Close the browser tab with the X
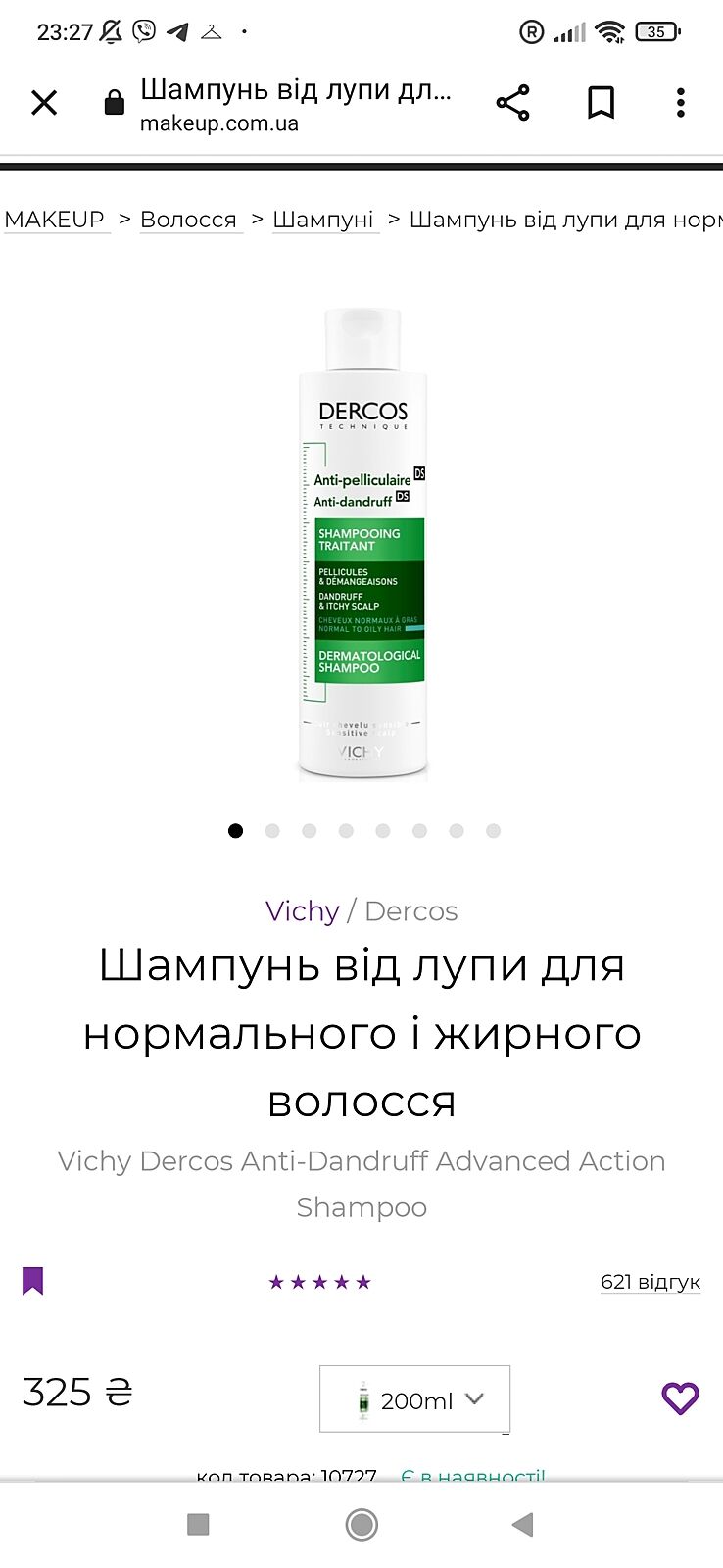This screenshot has height=1568, width=723. (44, 102)
